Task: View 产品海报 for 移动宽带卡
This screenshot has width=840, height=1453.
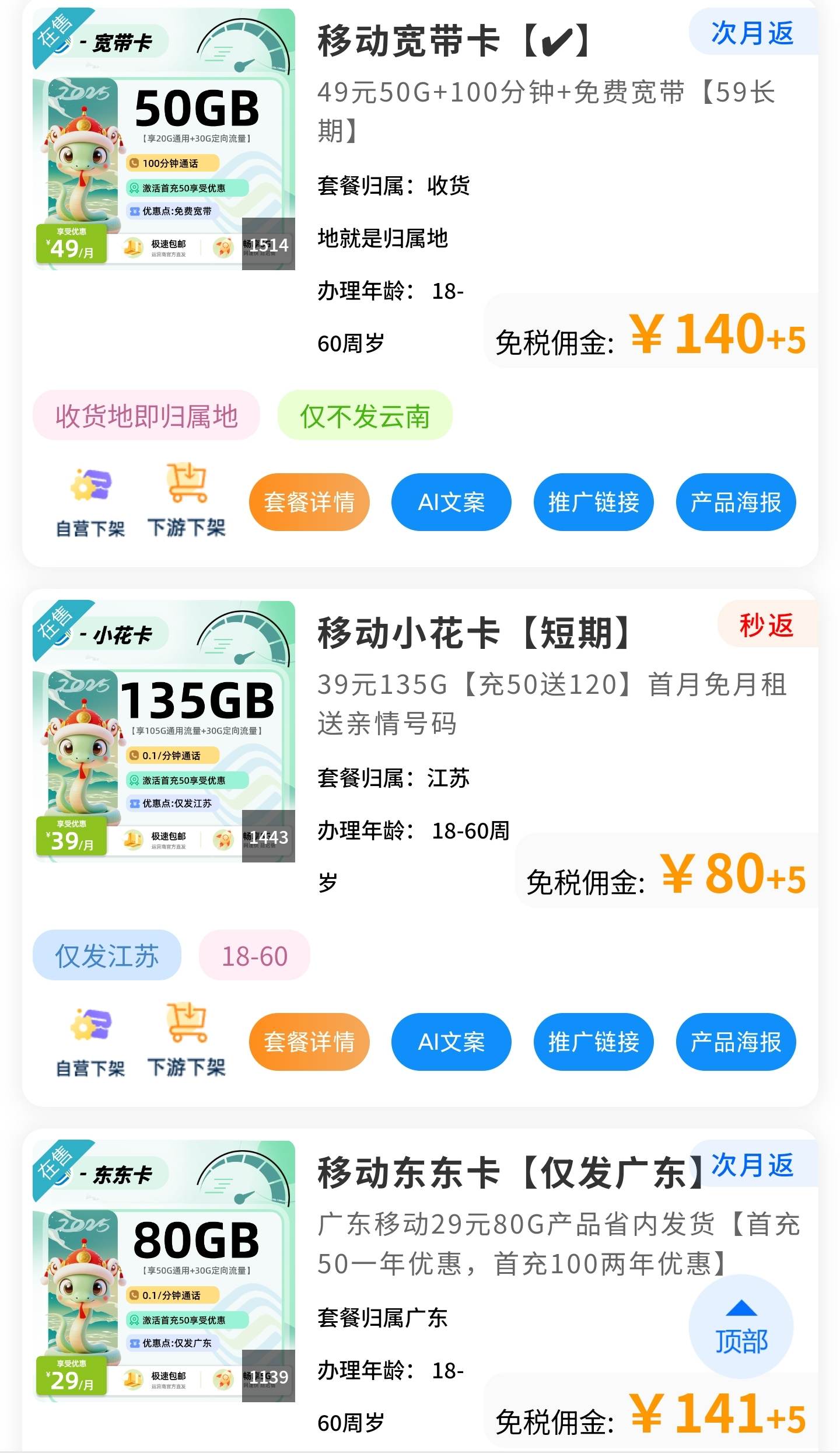Action: [736, 502]
